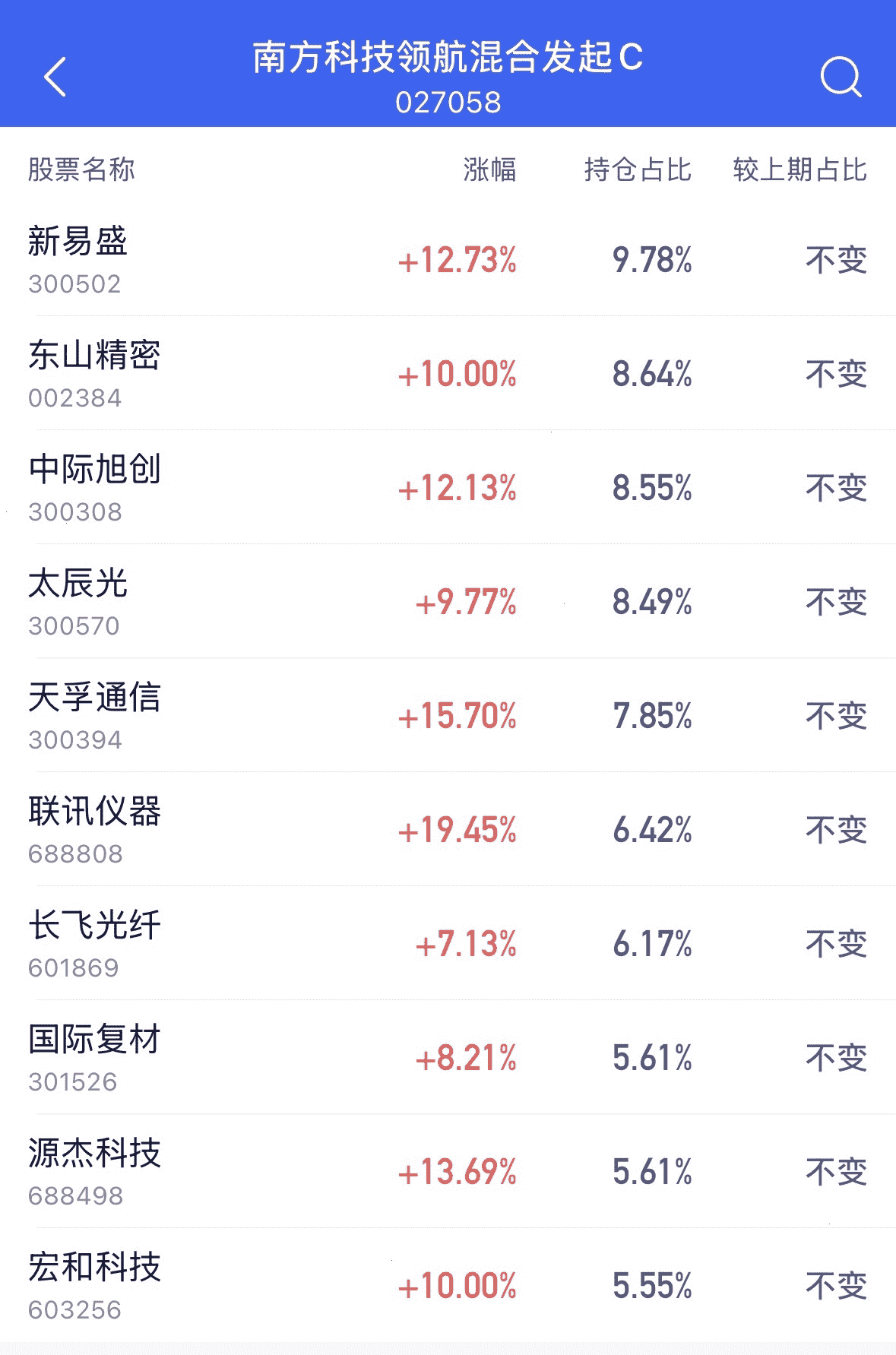This screenshot has width=896, height=1355.
Task: Tap the 长飞光纤 holding row
Action: pos(448,943)
